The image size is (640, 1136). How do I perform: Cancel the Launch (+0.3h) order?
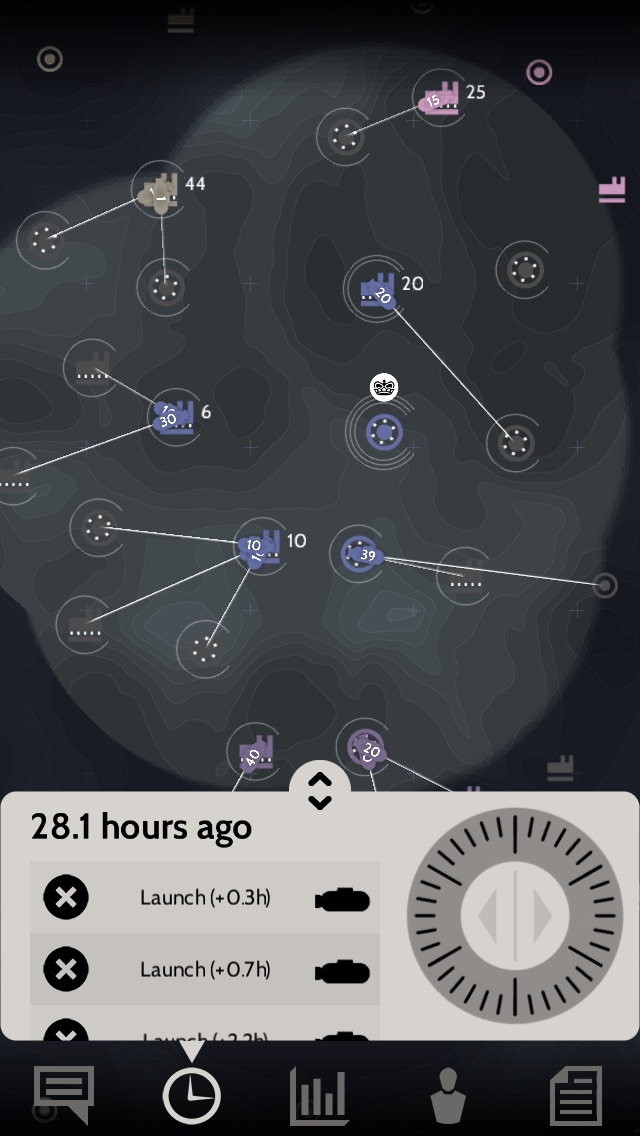coord(66,898)
